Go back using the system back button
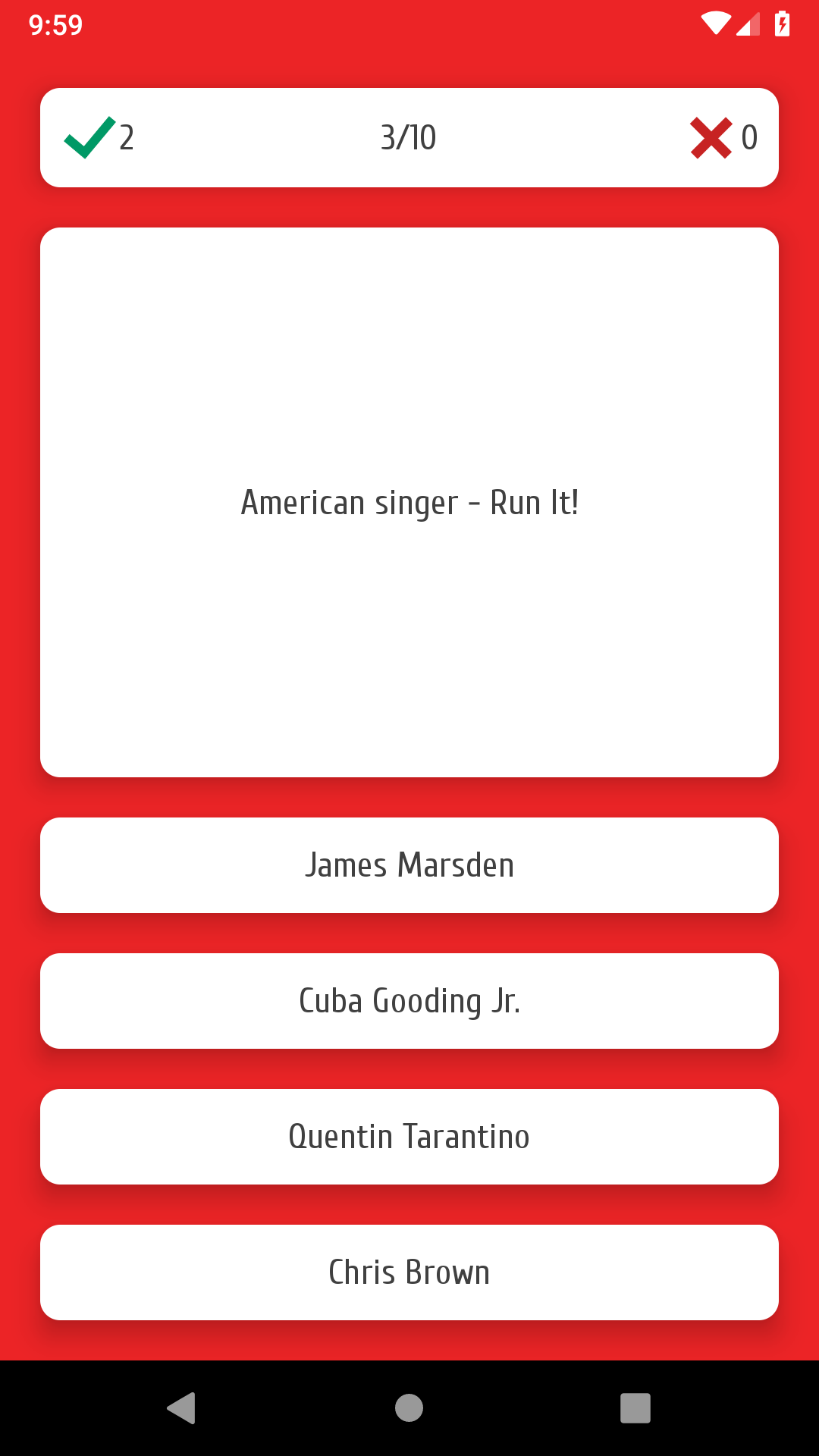This screenshot has width=819, height=1456. pyautogui.click(x=182, y=1408)
